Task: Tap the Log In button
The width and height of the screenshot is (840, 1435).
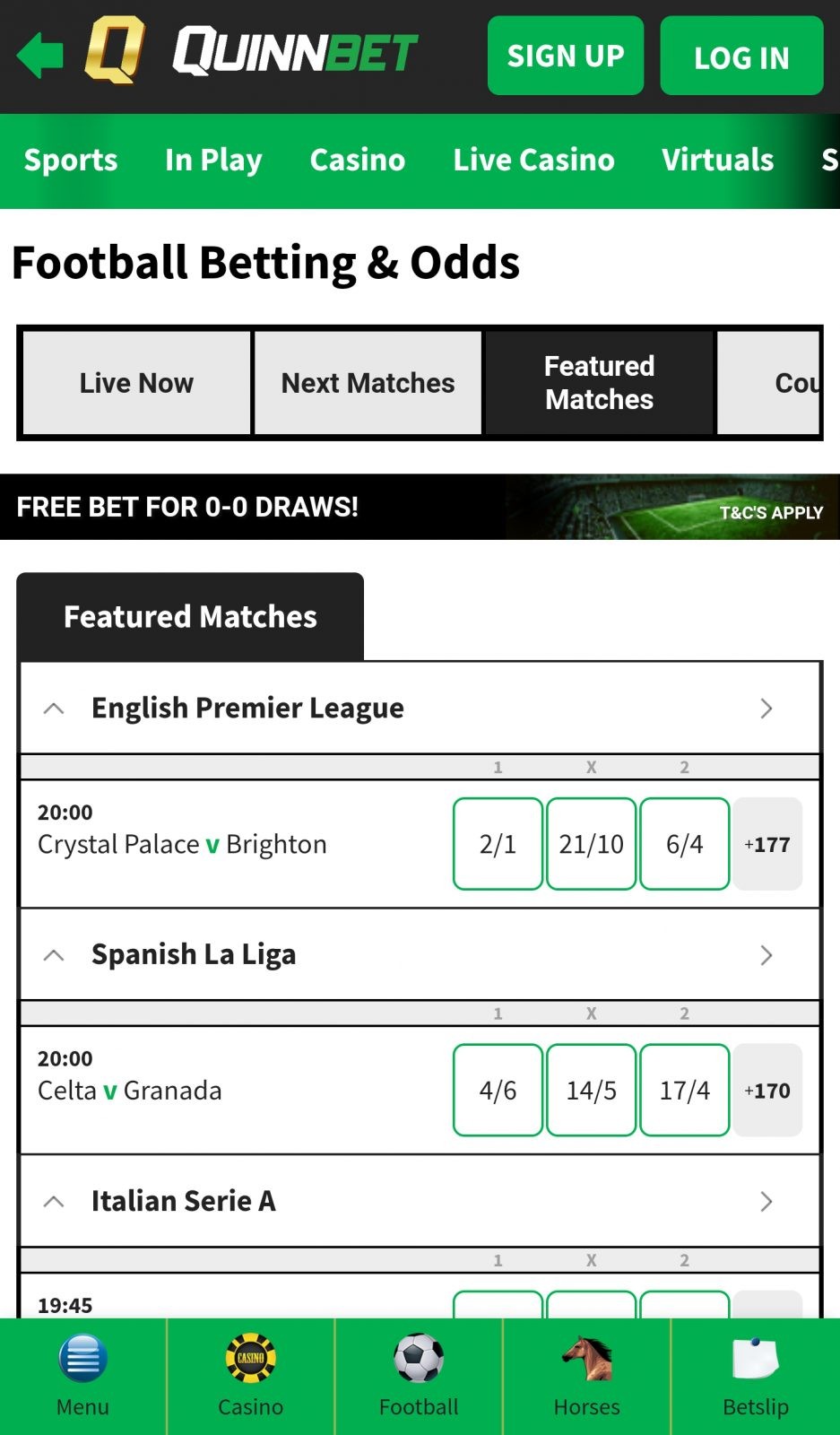Action: (x=741, y=56)
